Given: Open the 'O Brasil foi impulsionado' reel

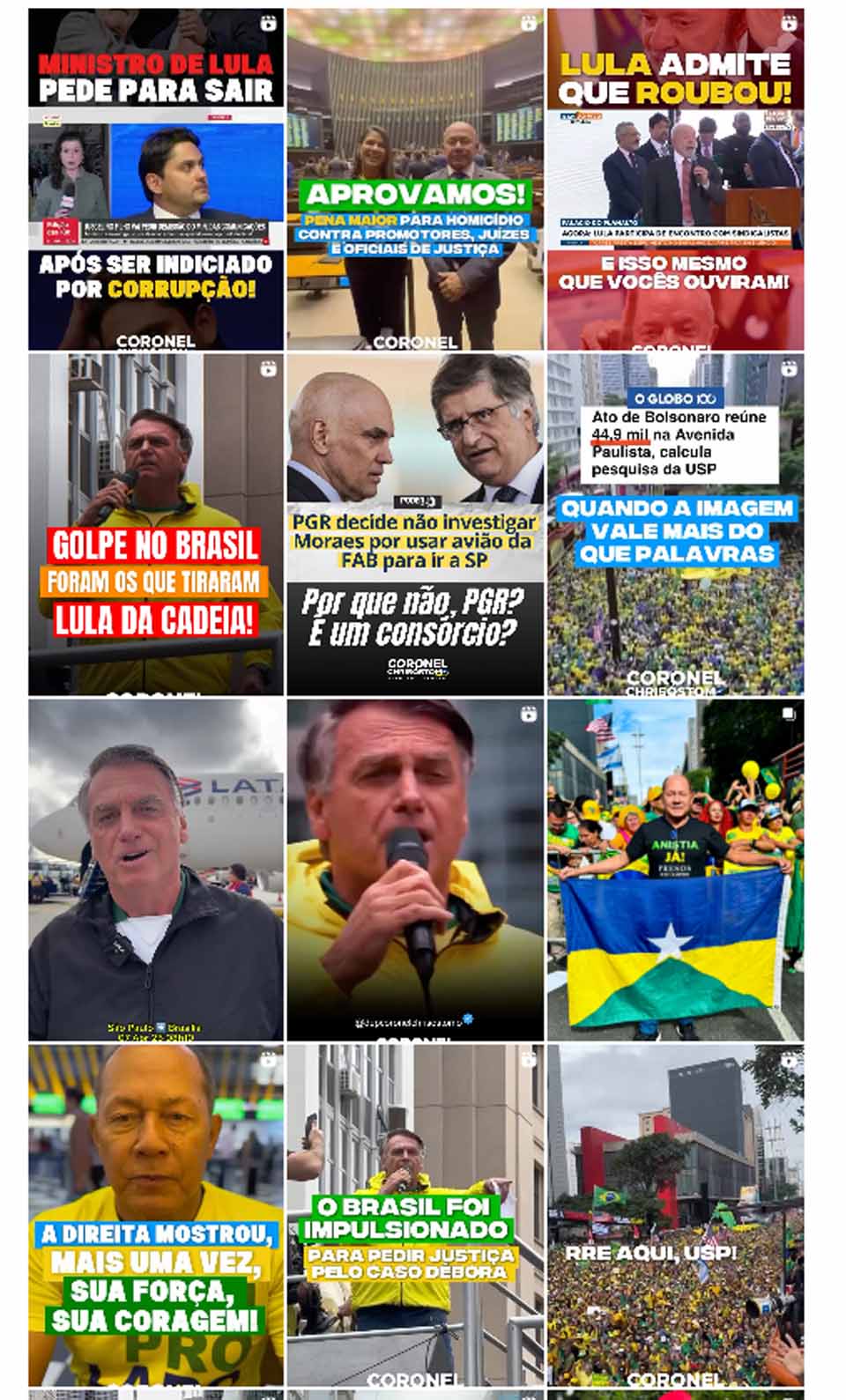Looking at the screenshot, I should click(415, 1216).
